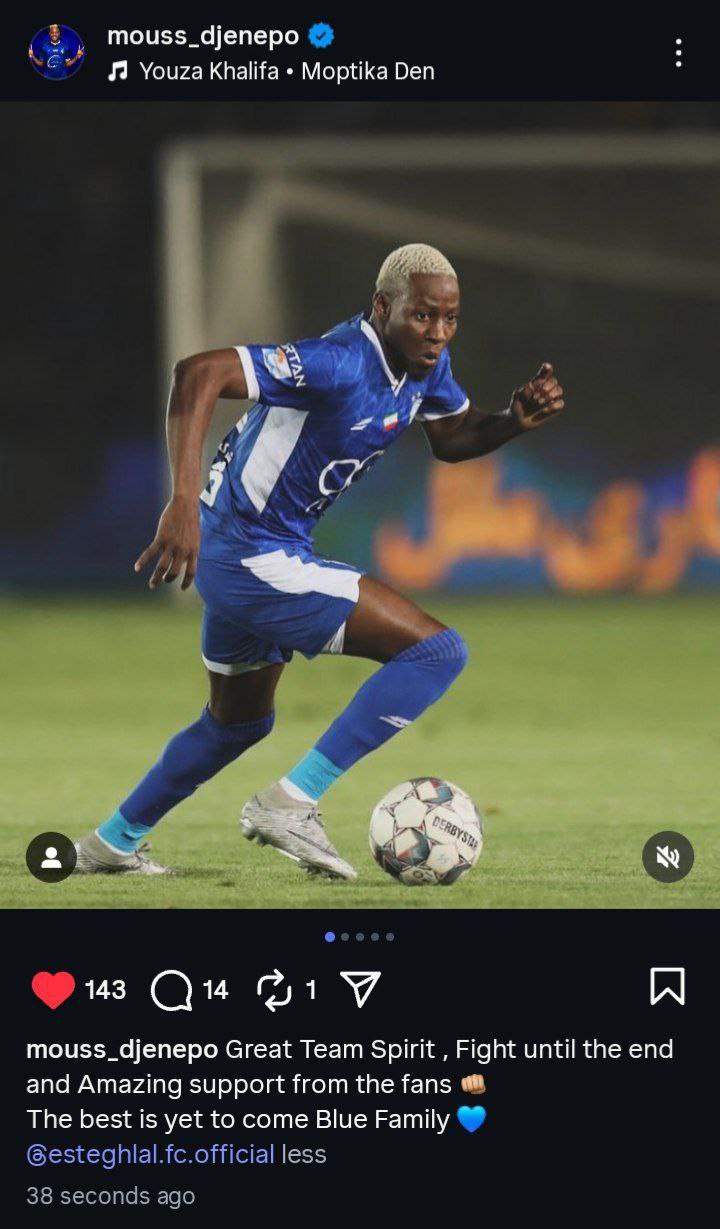Unmute the post's audio
Screen dimensions: 720x1229
click(x=668, y=857)
